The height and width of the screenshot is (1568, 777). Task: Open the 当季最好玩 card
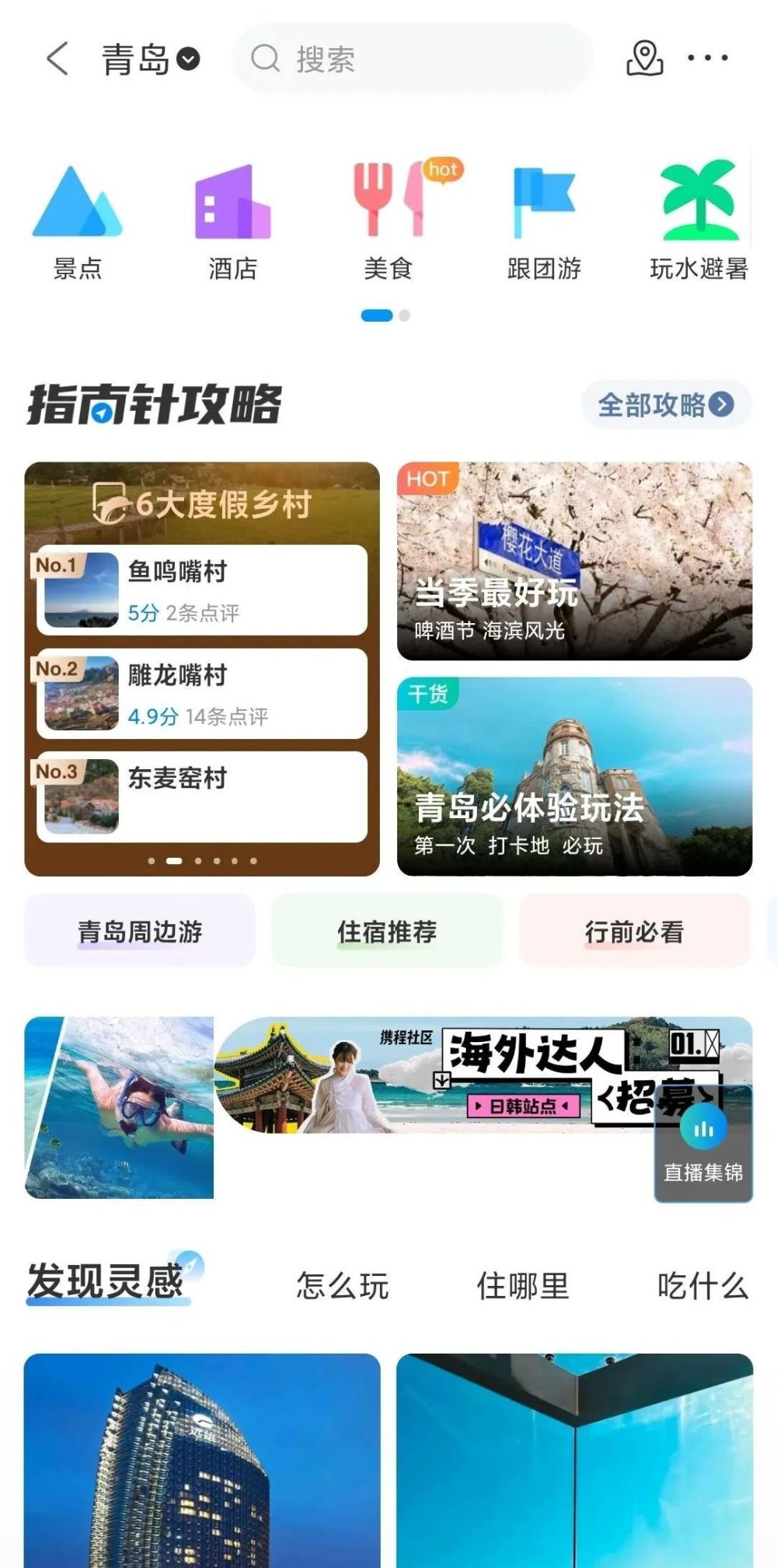pos(574,561)
